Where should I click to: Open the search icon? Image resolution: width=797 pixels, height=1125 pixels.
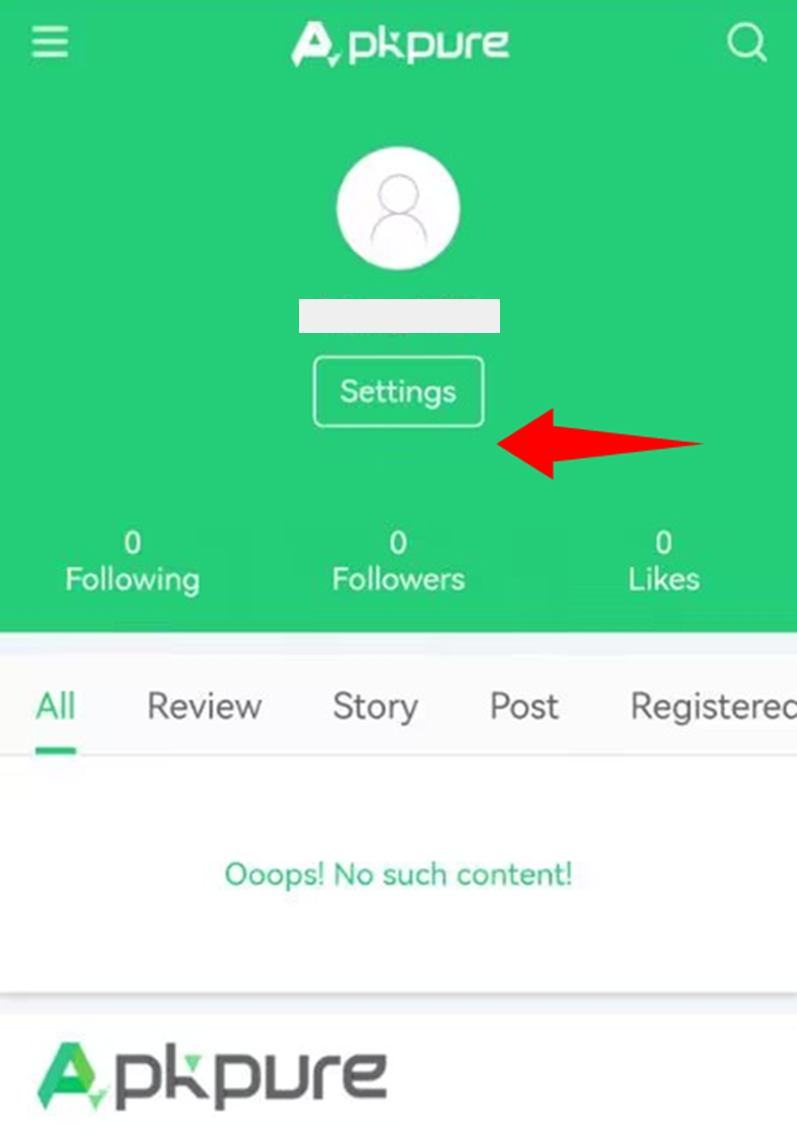pos(746,43)
